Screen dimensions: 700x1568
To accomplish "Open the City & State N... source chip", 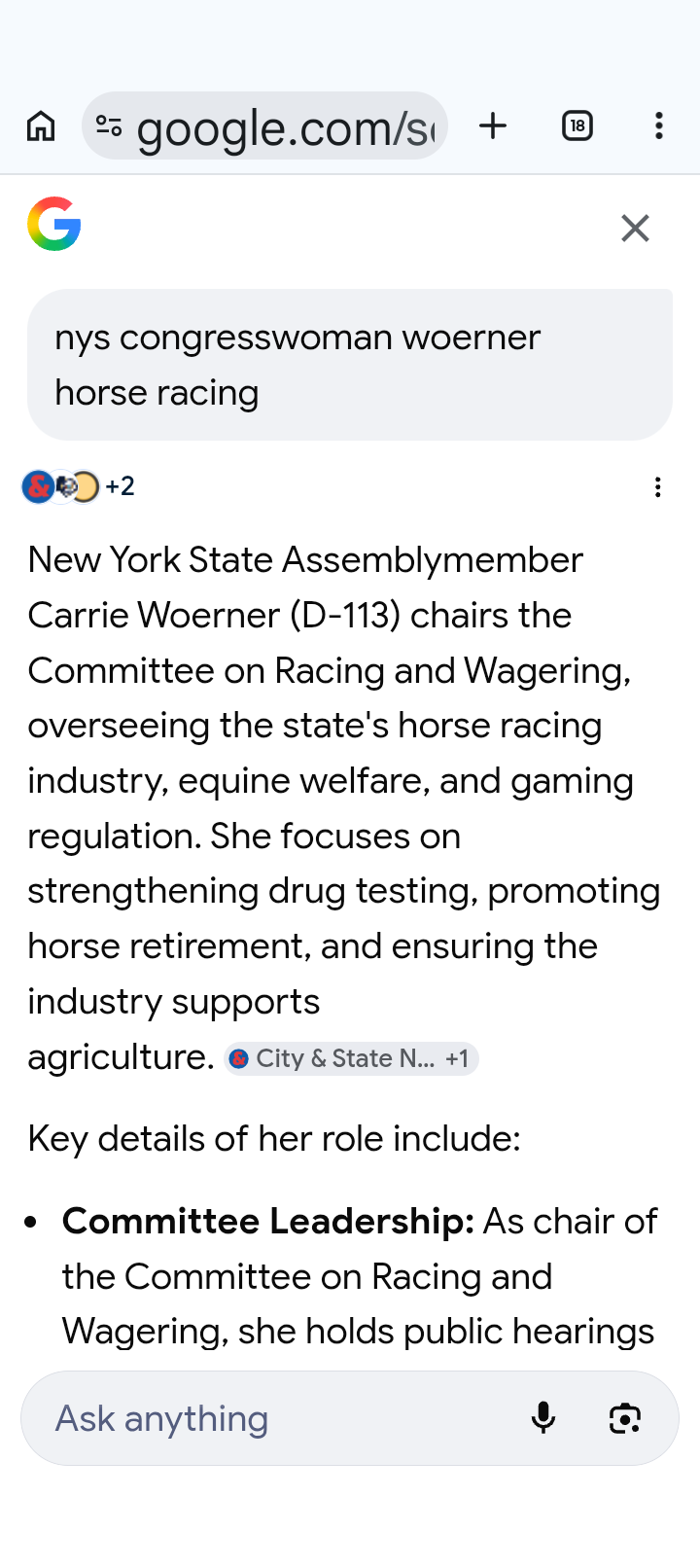I will click(350, 1058).
